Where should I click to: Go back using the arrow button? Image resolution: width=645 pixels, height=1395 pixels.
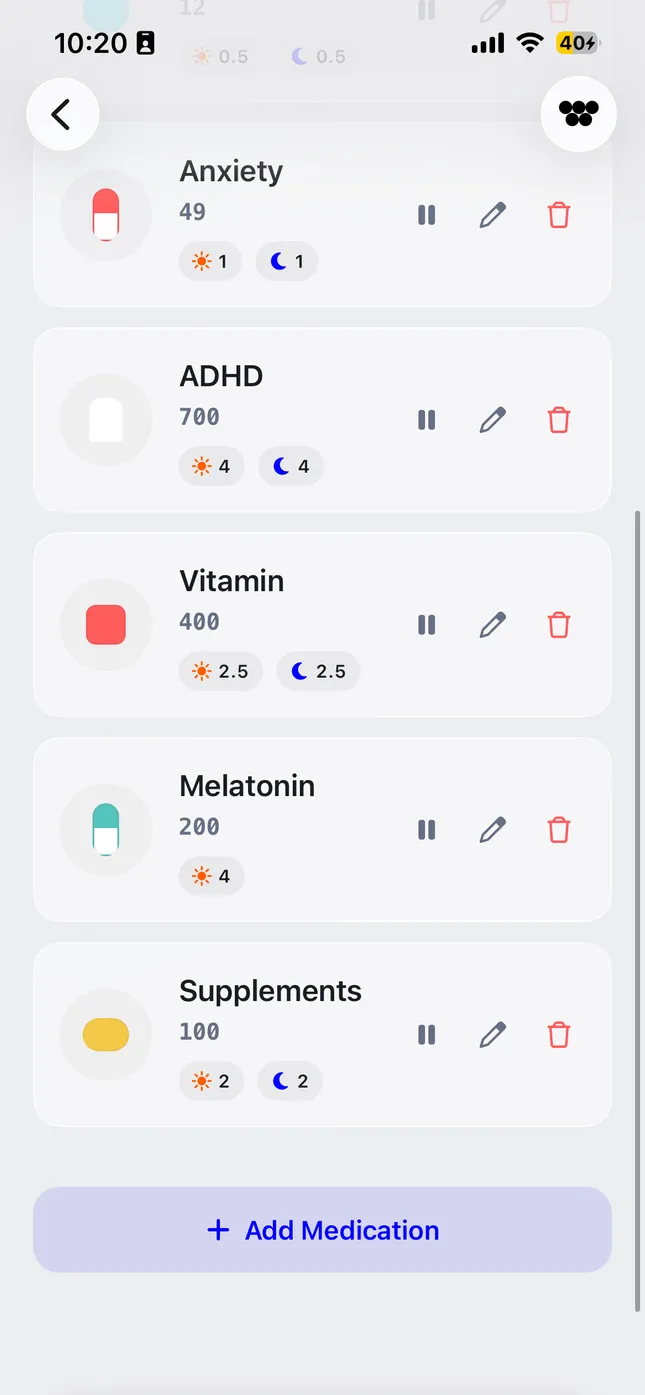coord(62,114)
